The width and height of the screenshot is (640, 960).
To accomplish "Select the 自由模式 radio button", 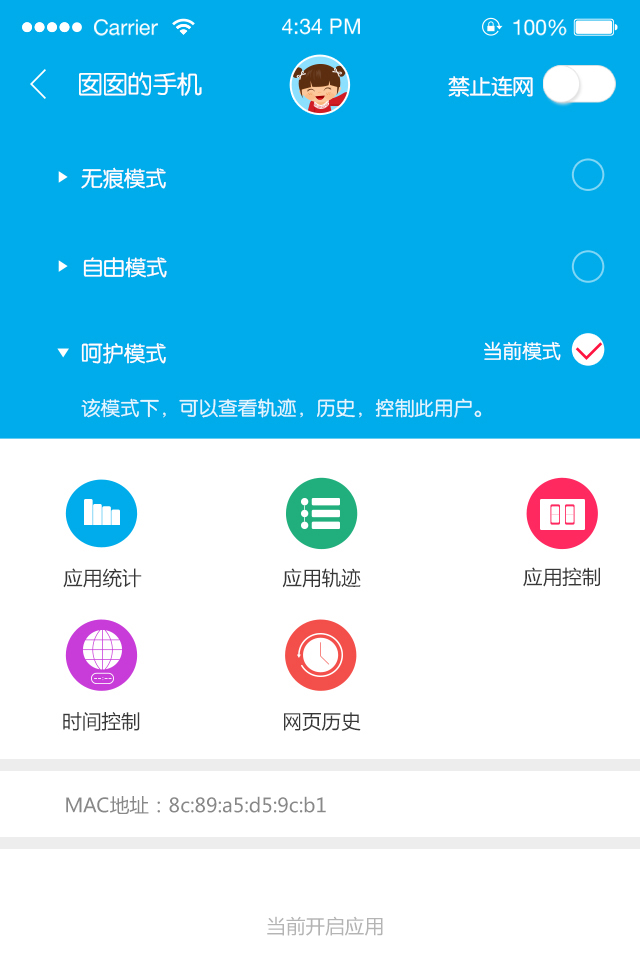I will click(588, 267).
